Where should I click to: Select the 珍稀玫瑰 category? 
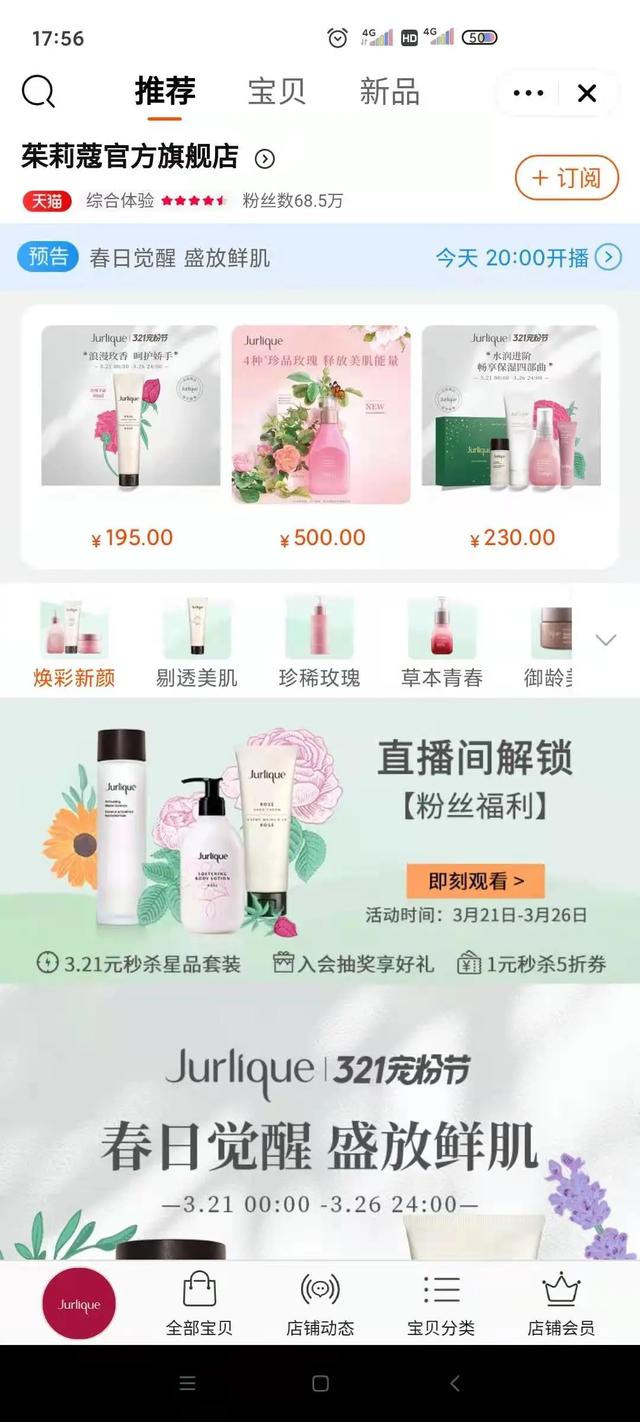point(319,645)
